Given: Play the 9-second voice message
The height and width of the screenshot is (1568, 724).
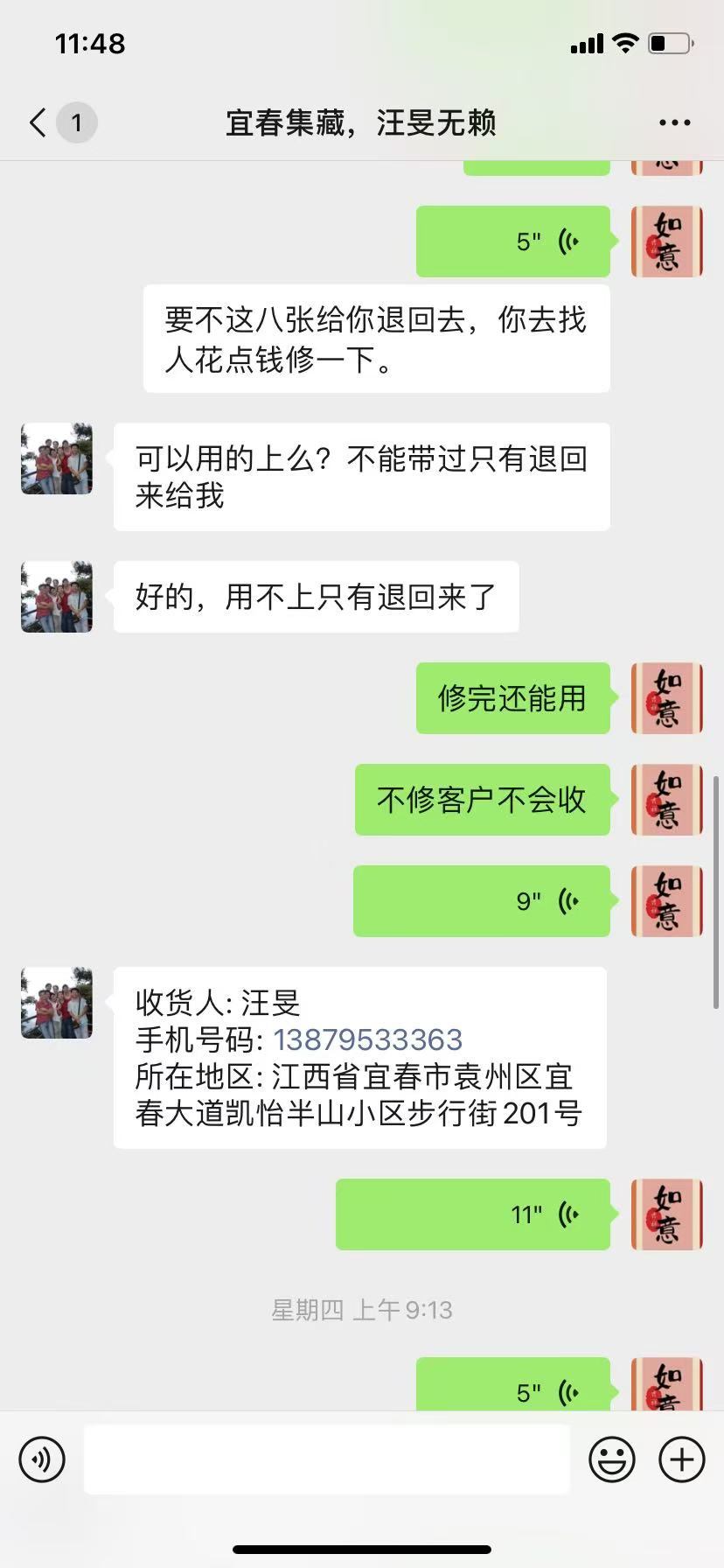Looking at the screenshot, I should [482, 901].
